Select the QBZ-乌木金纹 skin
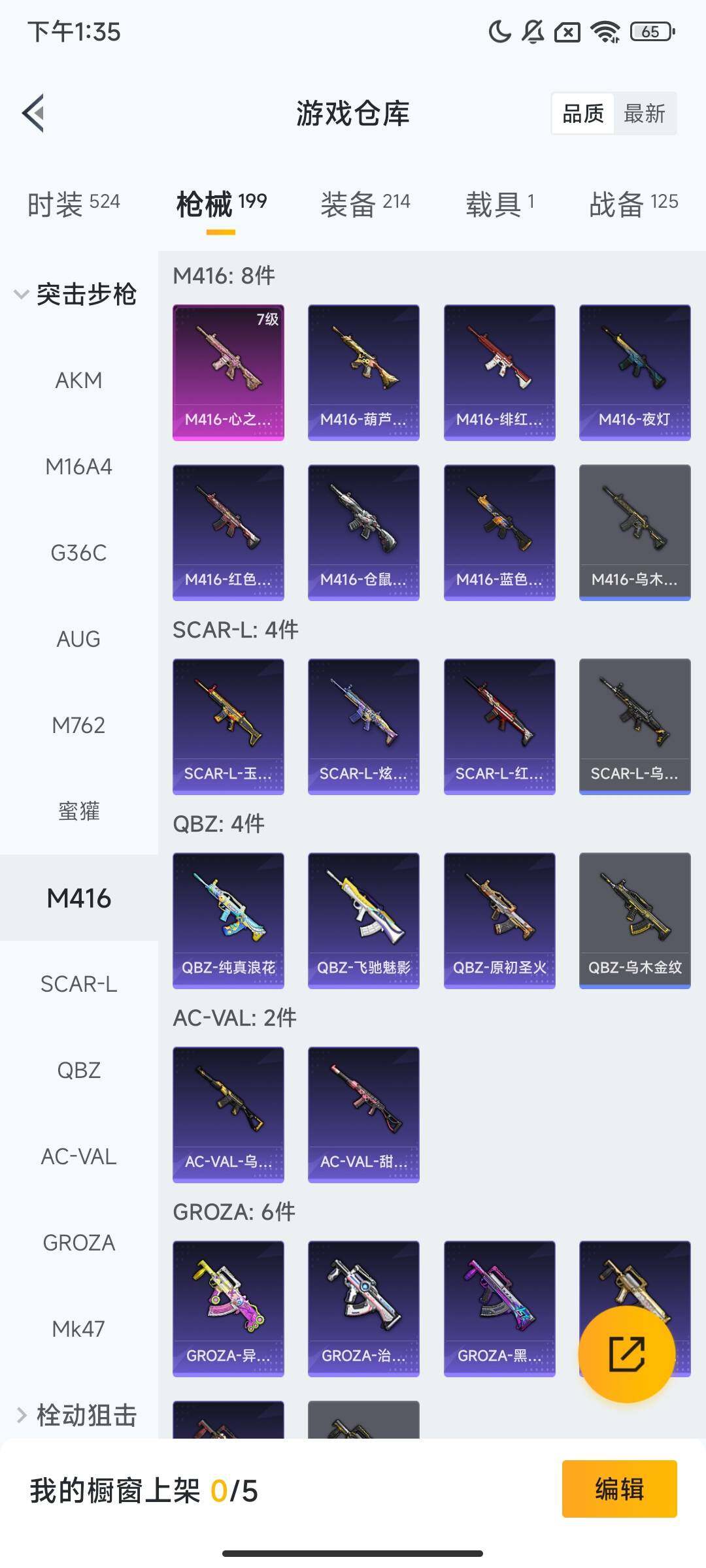This screenshot has width=706, height=1568. [635, 920]
